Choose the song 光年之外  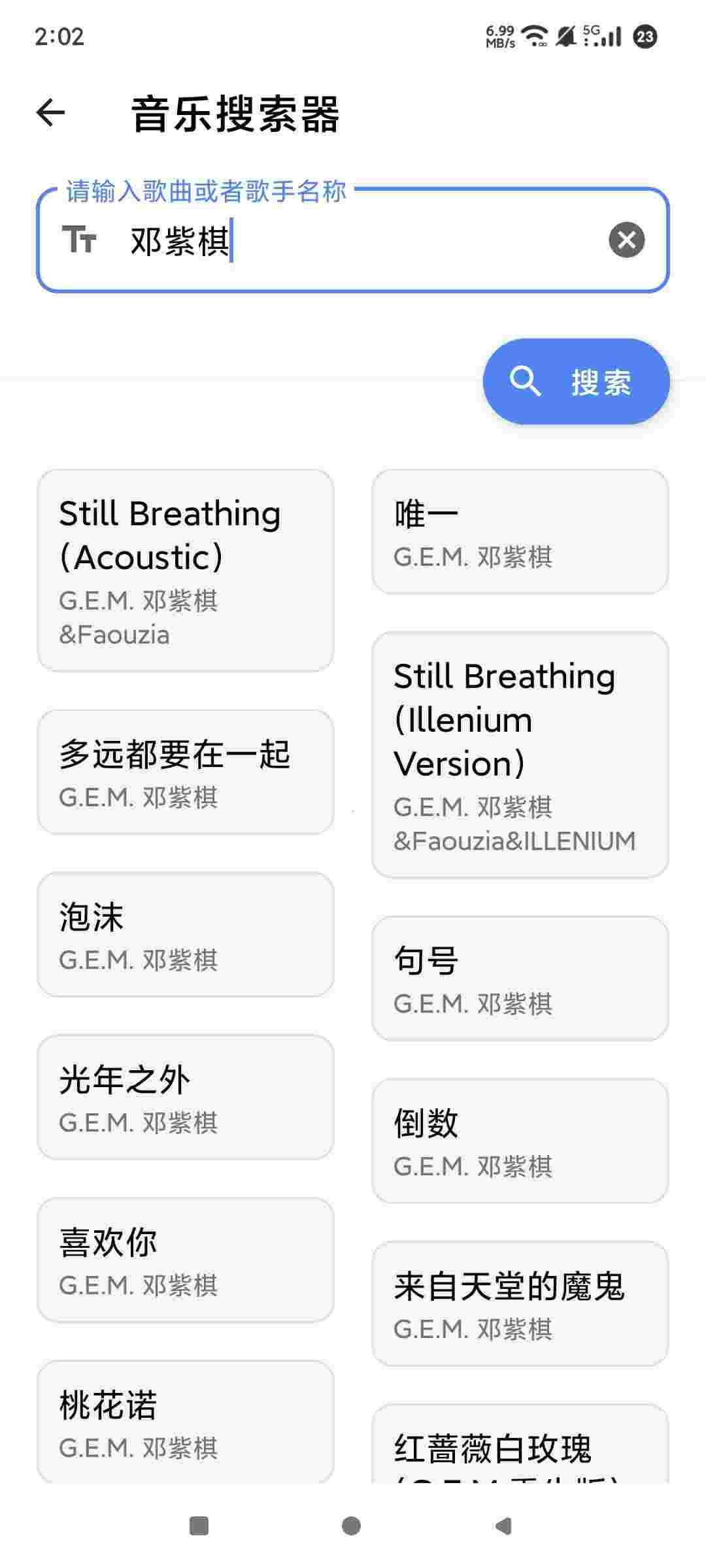(186, 1098)
